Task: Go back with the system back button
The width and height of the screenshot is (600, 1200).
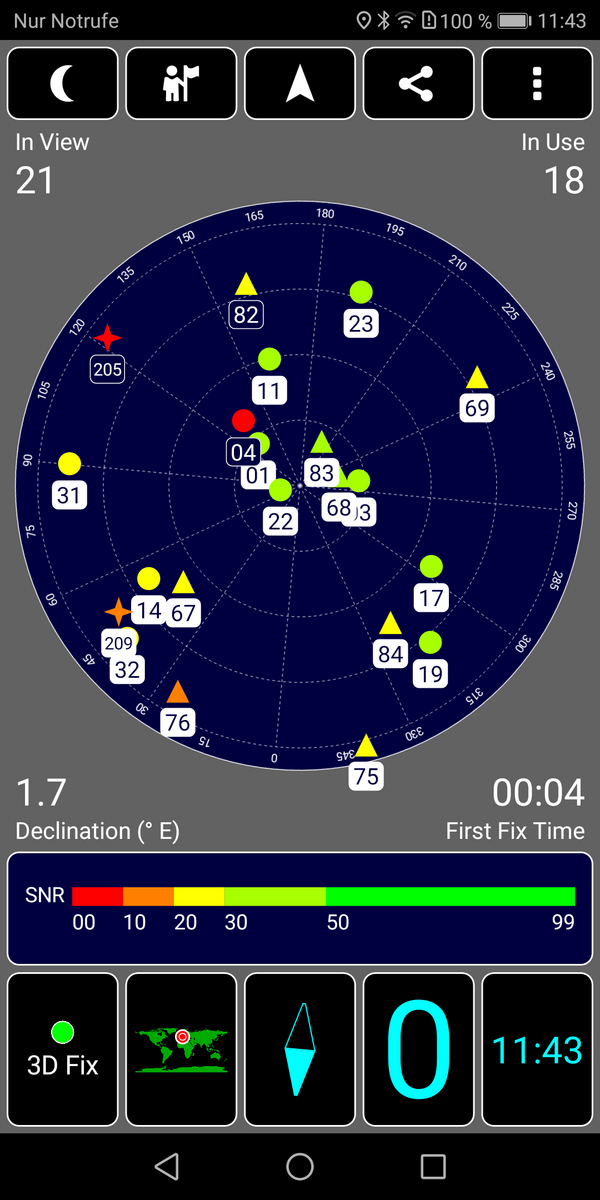Action: [167, 1166]
